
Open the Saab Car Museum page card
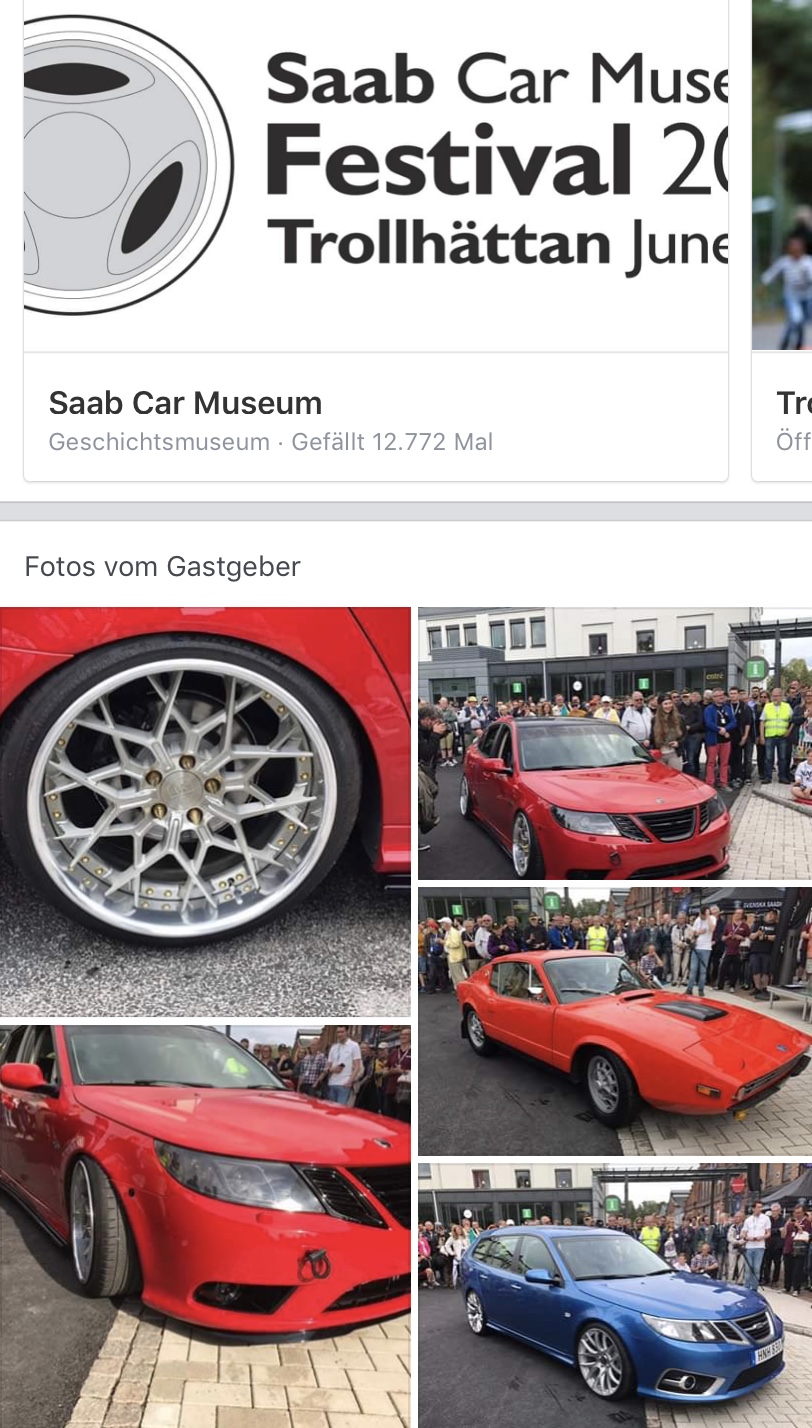point(376,240)
